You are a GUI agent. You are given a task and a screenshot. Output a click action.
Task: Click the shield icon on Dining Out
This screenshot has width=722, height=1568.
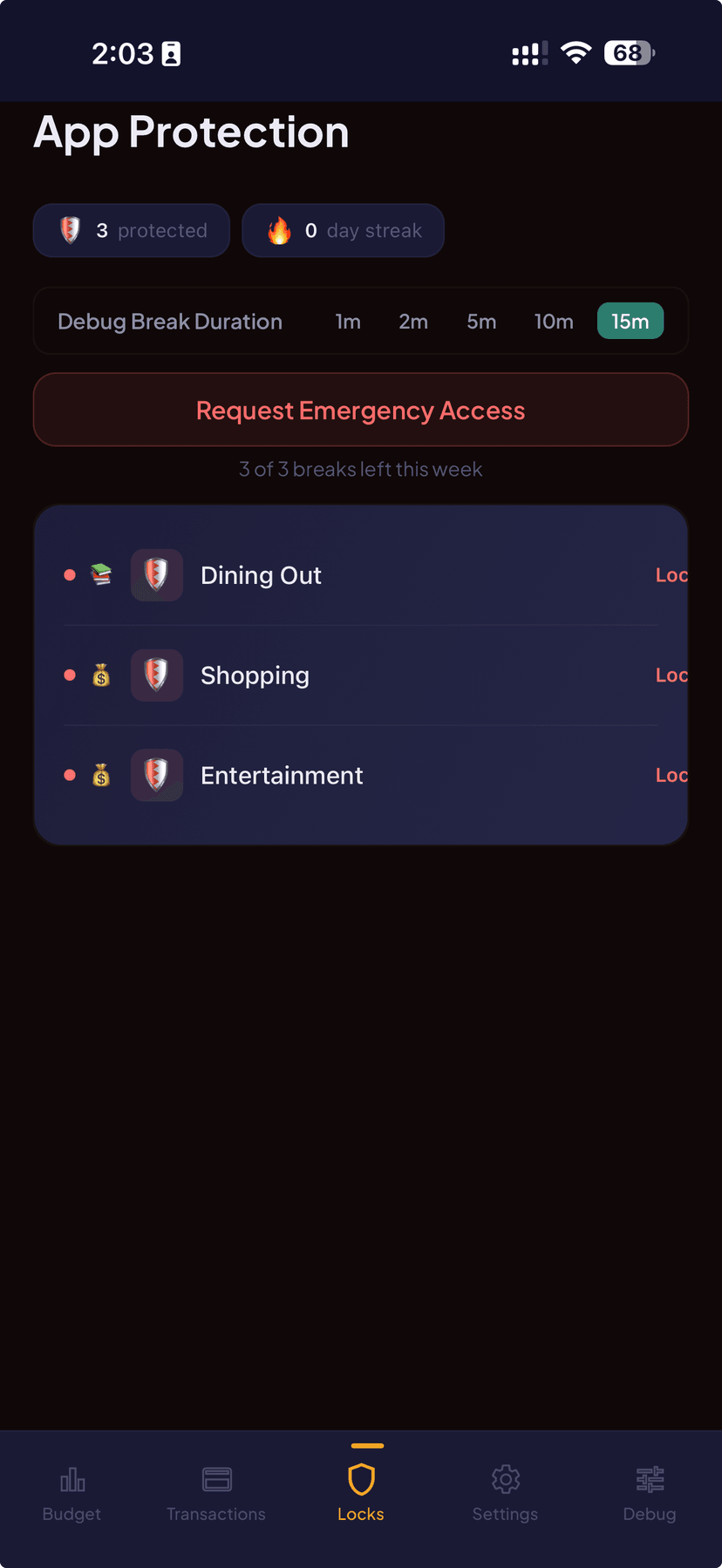[x=157, y=575]
